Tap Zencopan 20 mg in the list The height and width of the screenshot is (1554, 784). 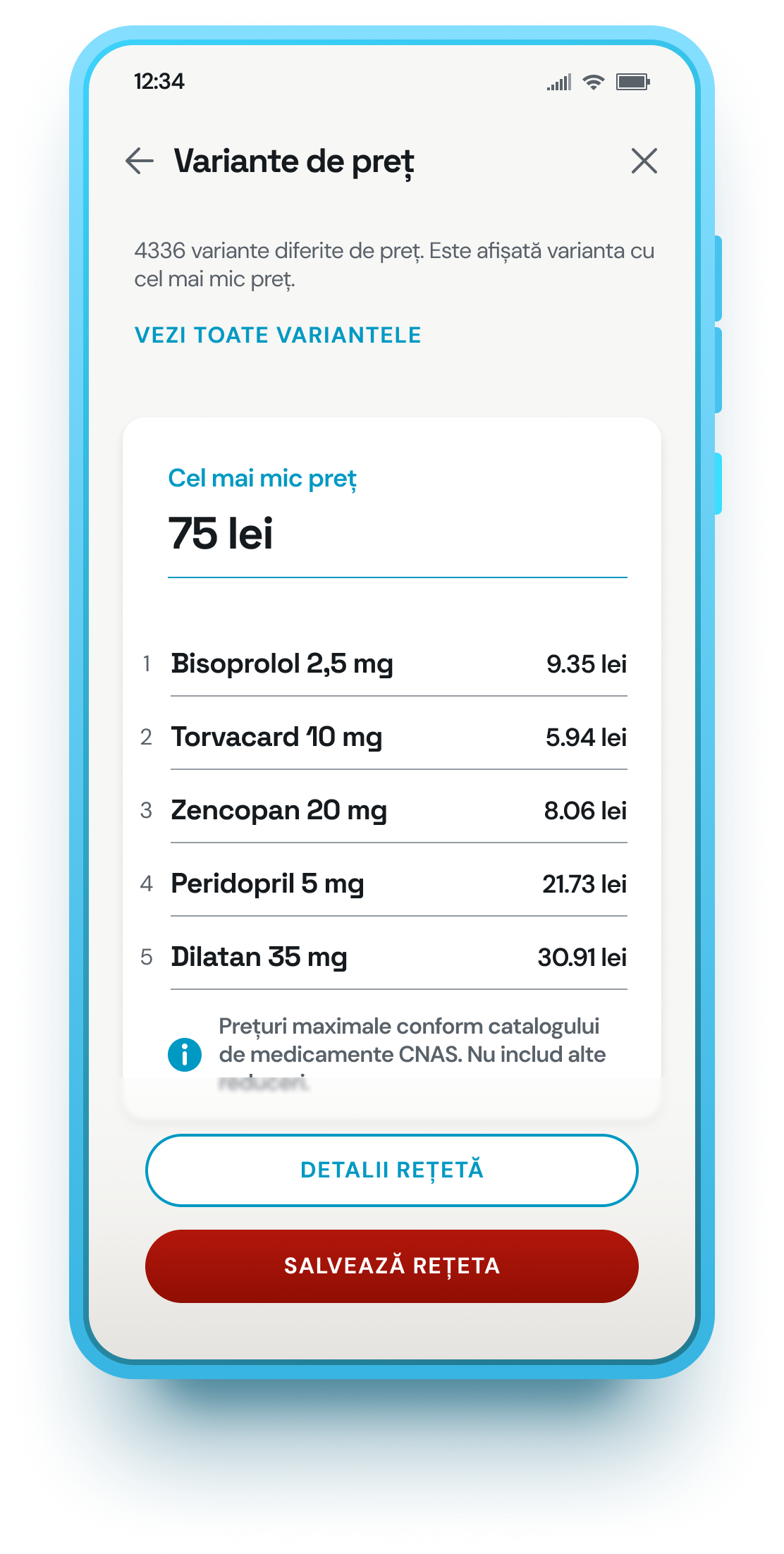[278, 810]
